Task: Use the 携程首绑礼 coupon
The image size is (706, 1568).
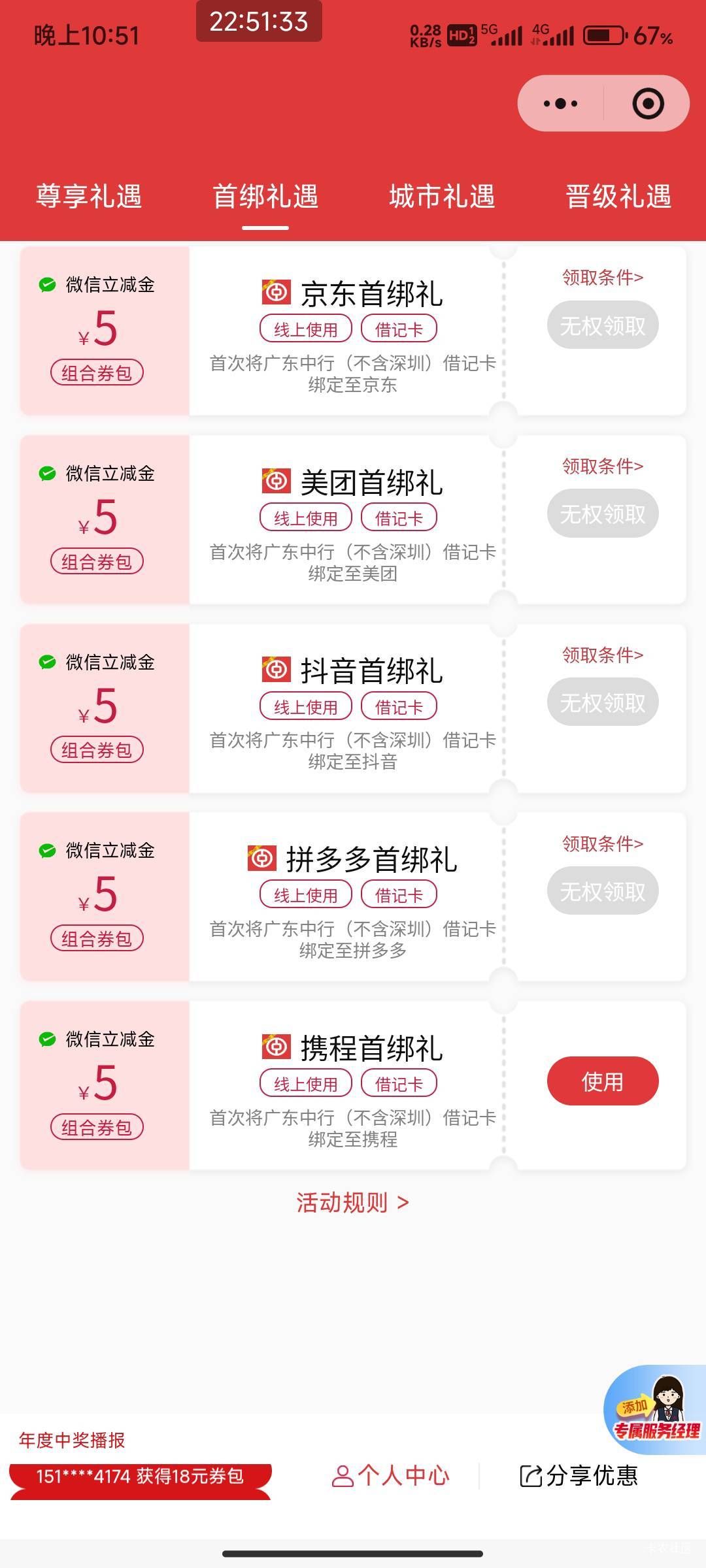Action: coord(603,1081)
